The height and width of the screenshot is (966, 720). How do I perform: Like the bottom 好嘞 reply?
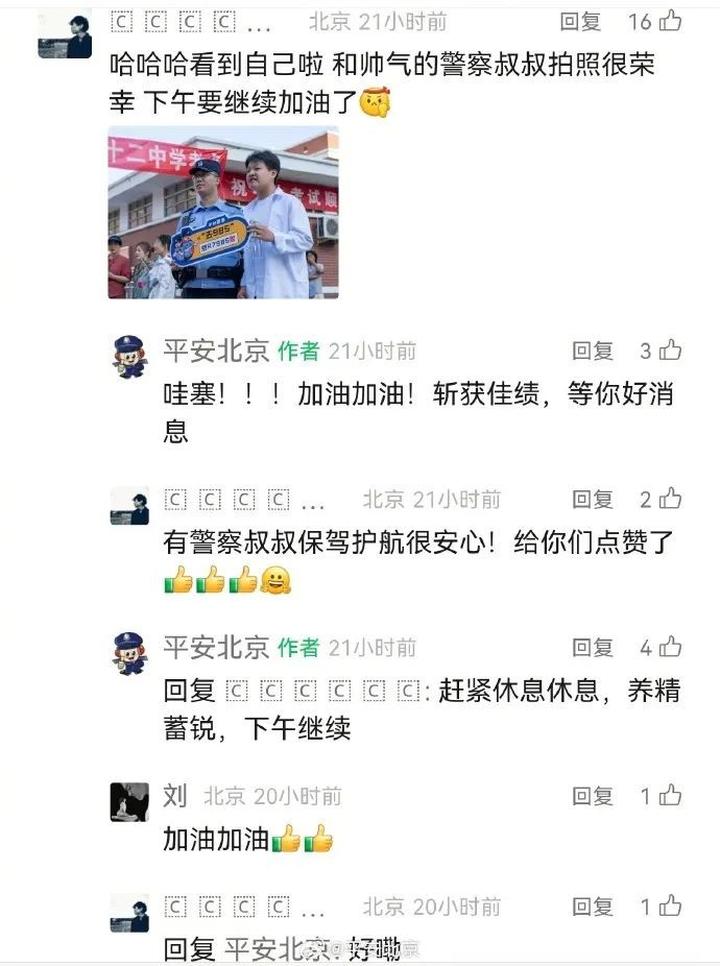tap(670, 907)
